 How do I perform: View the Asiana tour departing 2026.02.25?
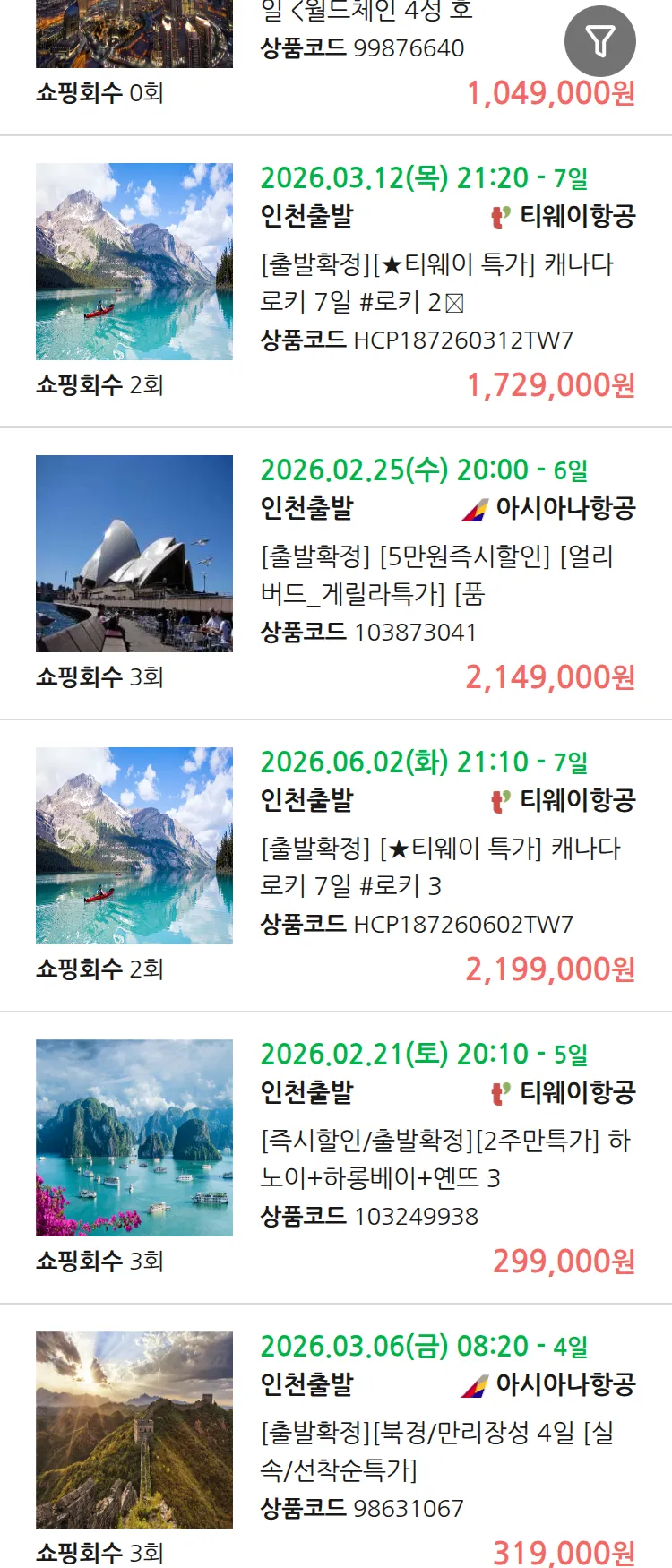[x=436, y=575]
